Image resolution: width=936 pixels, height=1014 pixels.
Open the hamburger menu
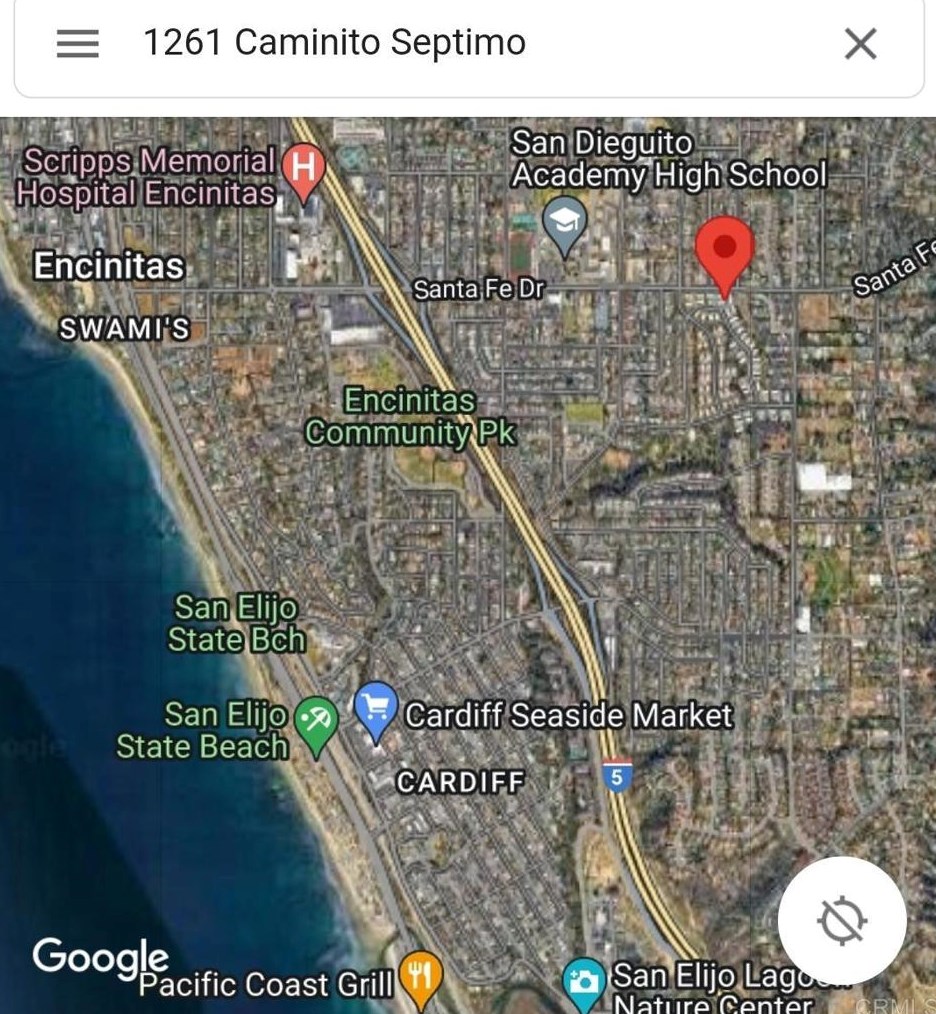77,43
